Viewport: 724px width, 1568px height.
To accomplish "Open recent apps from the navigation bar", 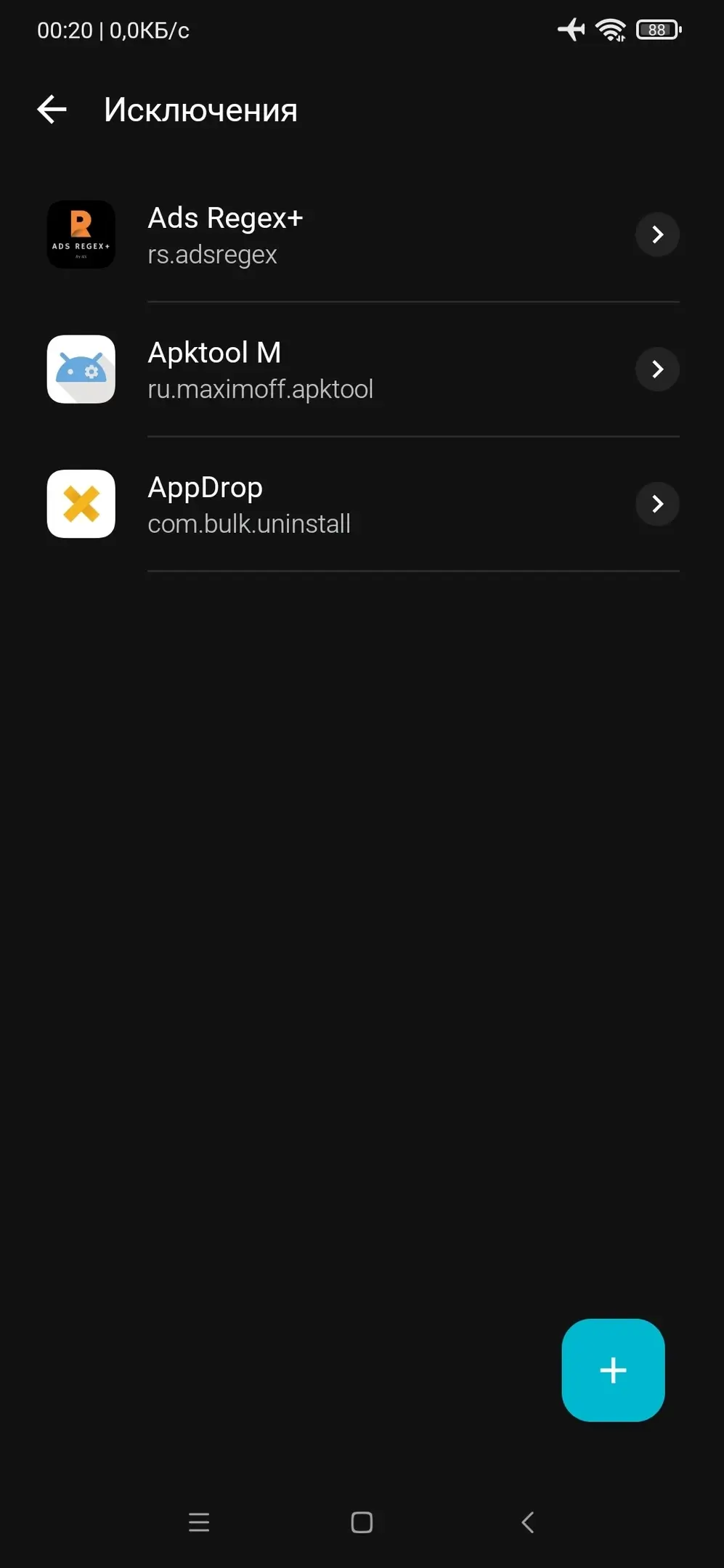I will tap(198, 1522).
